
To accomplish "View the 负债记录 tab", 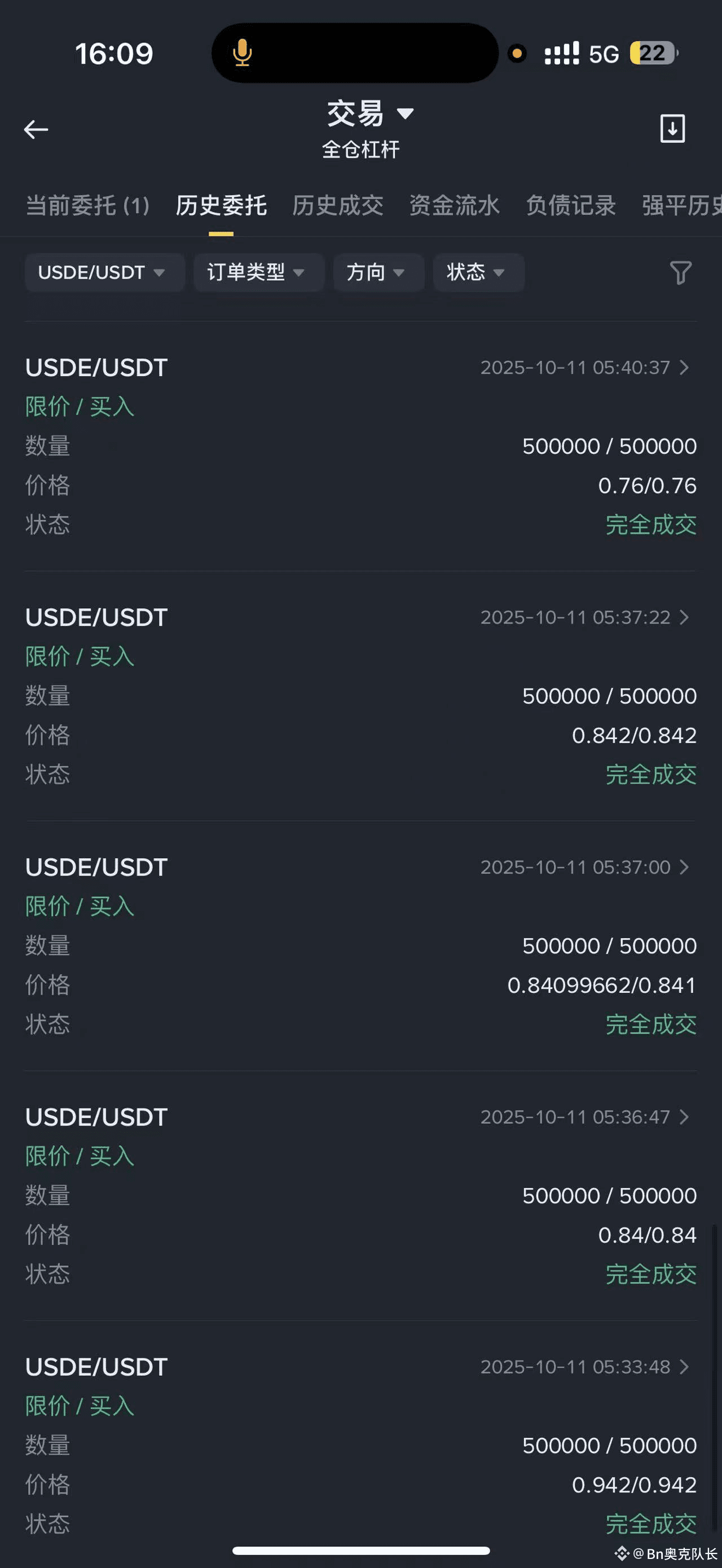I will pos(571,206).
